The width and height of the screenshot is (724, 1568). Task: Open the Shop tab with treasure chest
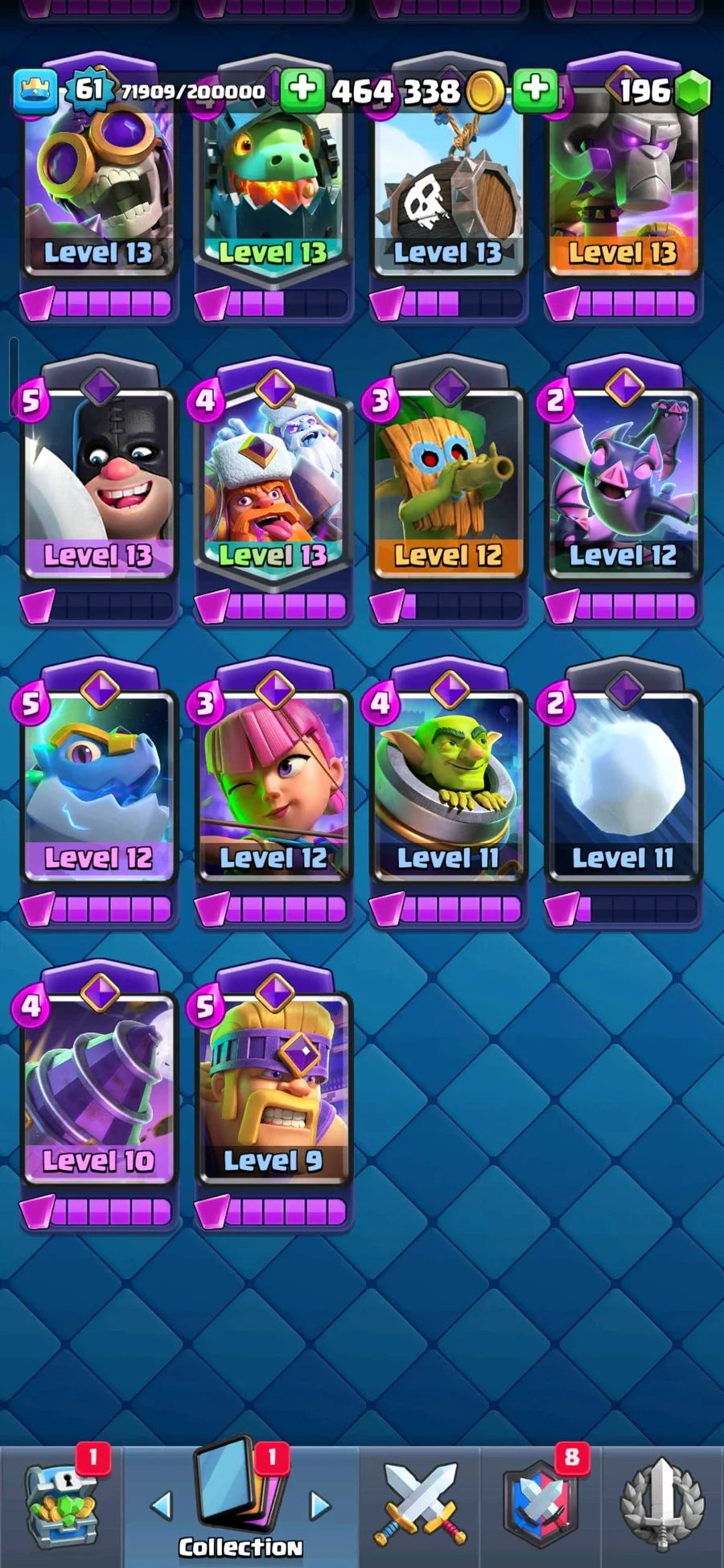pos(60,1505)
